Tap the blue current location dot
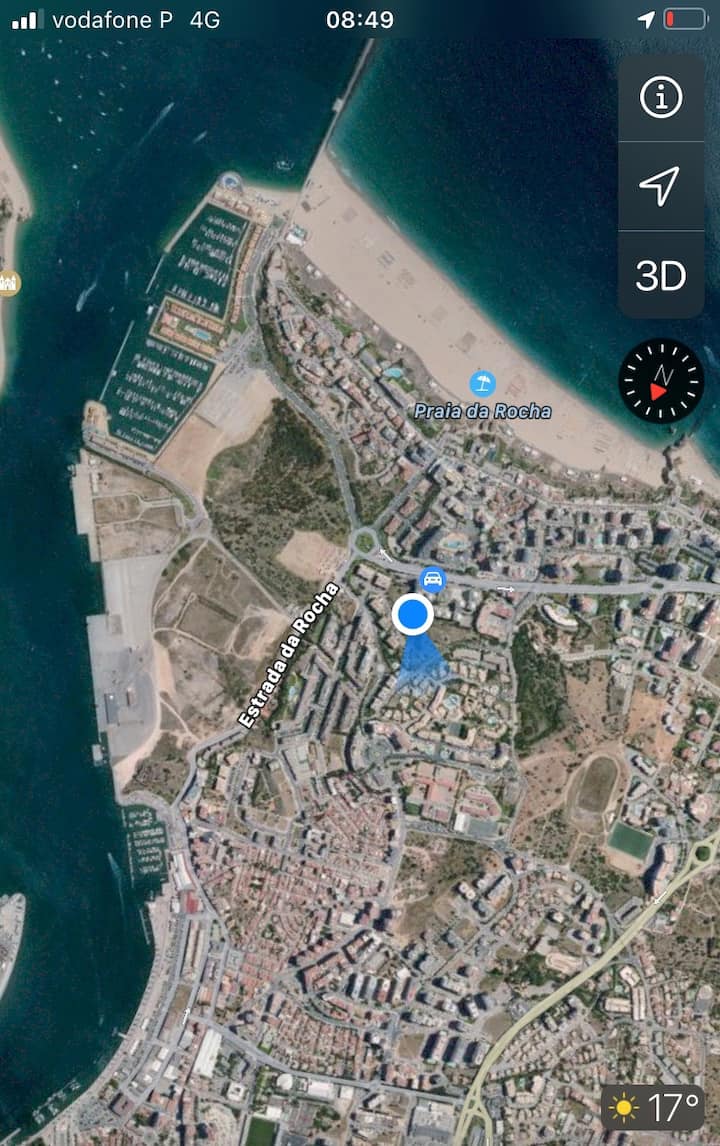Screen dimensions: 720x1146 (412, 615)
